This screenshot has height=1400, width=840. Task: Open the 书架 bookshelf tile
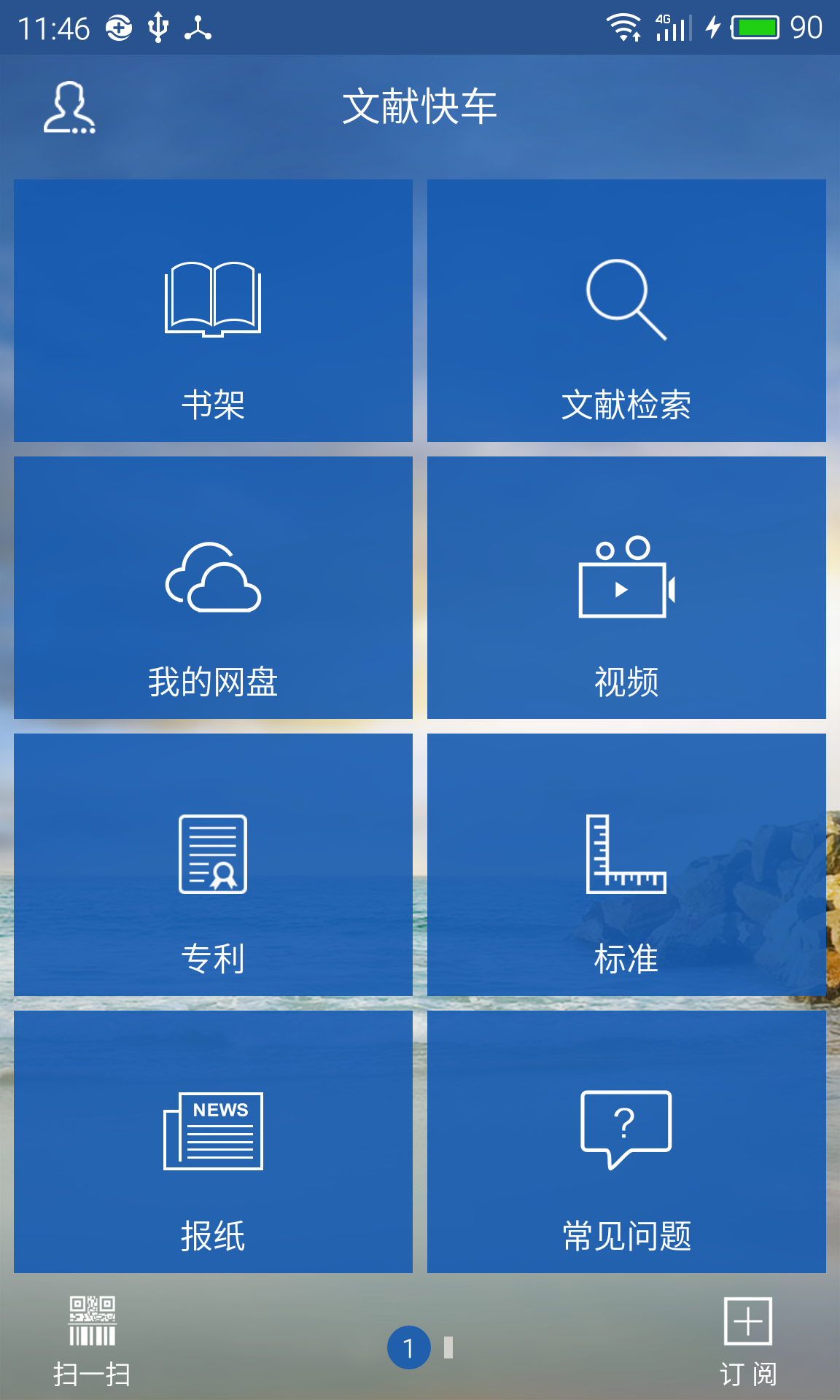pyautogui.click(x=213, y=311)
